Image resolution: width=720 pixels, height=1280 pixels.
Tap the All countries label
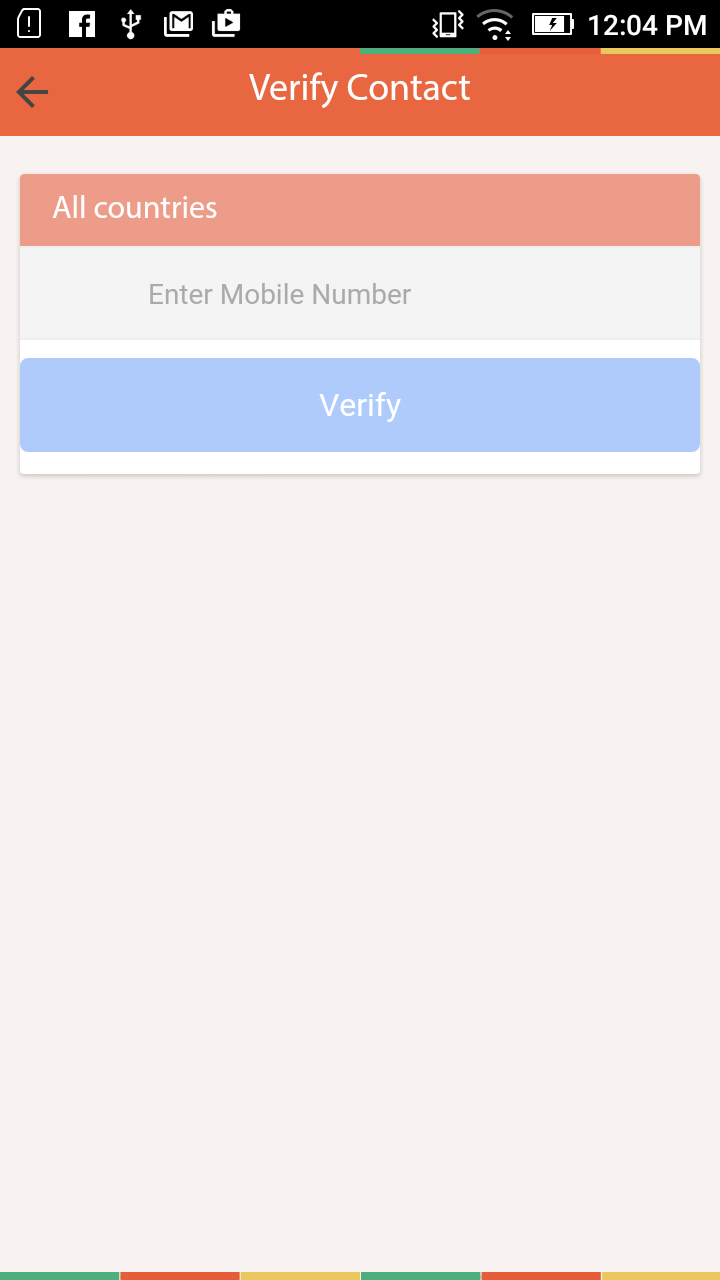(136, 209)
